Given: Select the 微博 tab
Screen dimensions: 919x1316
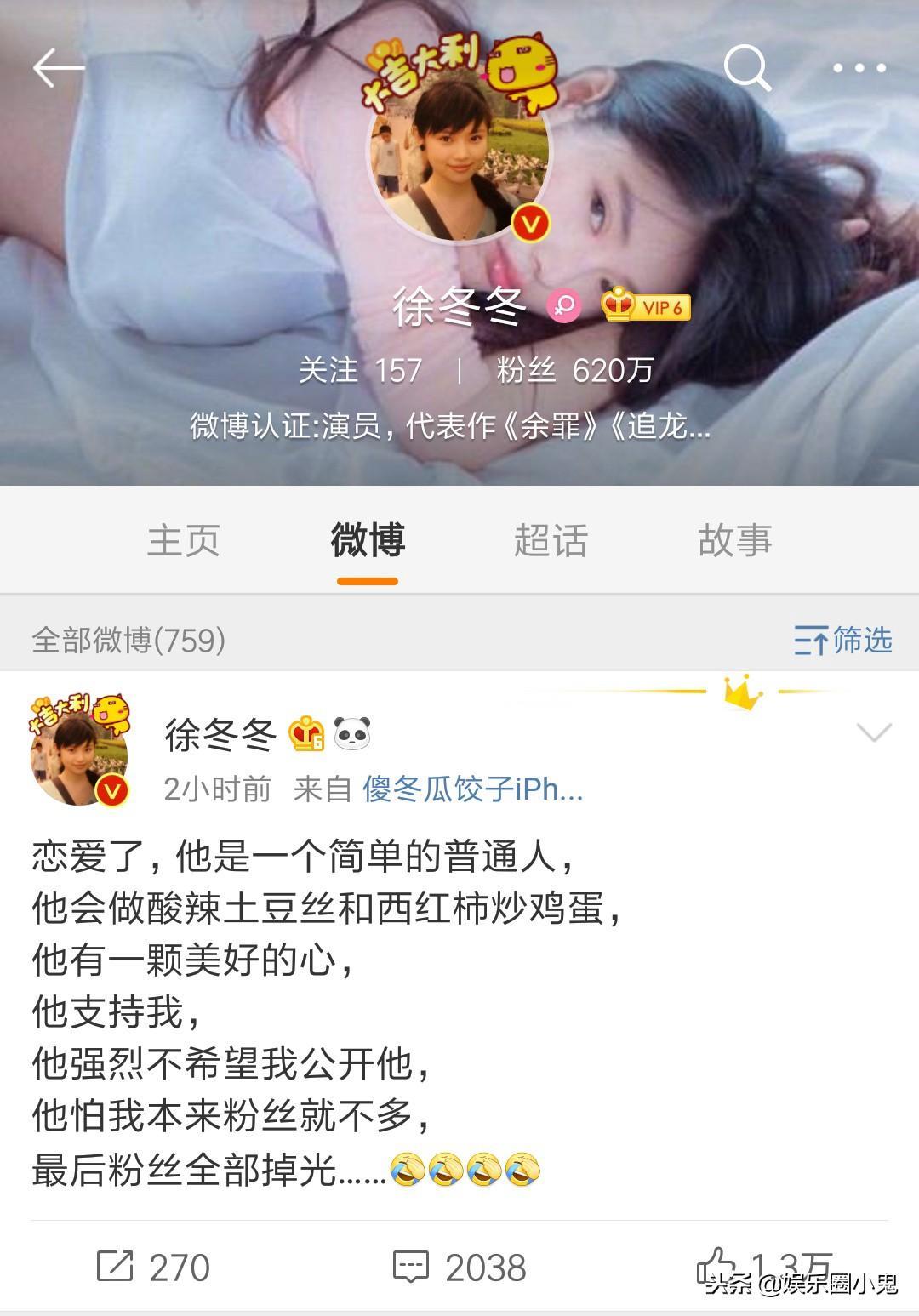Looking at the screenshot, I should [368, 540].
